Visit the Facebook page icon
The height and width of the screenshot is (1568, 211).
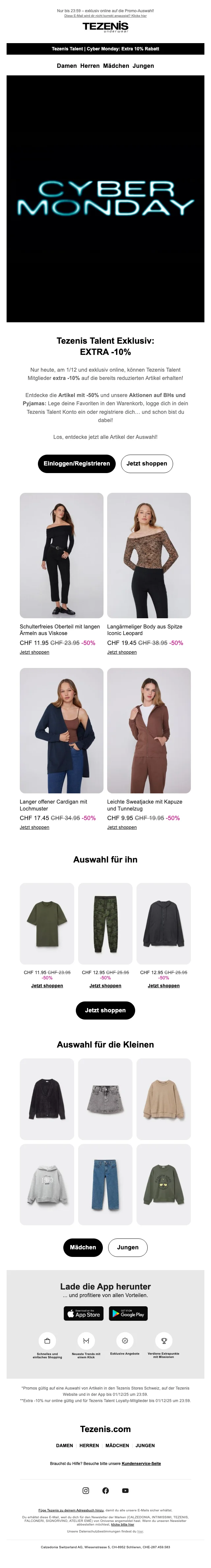(x=105, y=1491)
